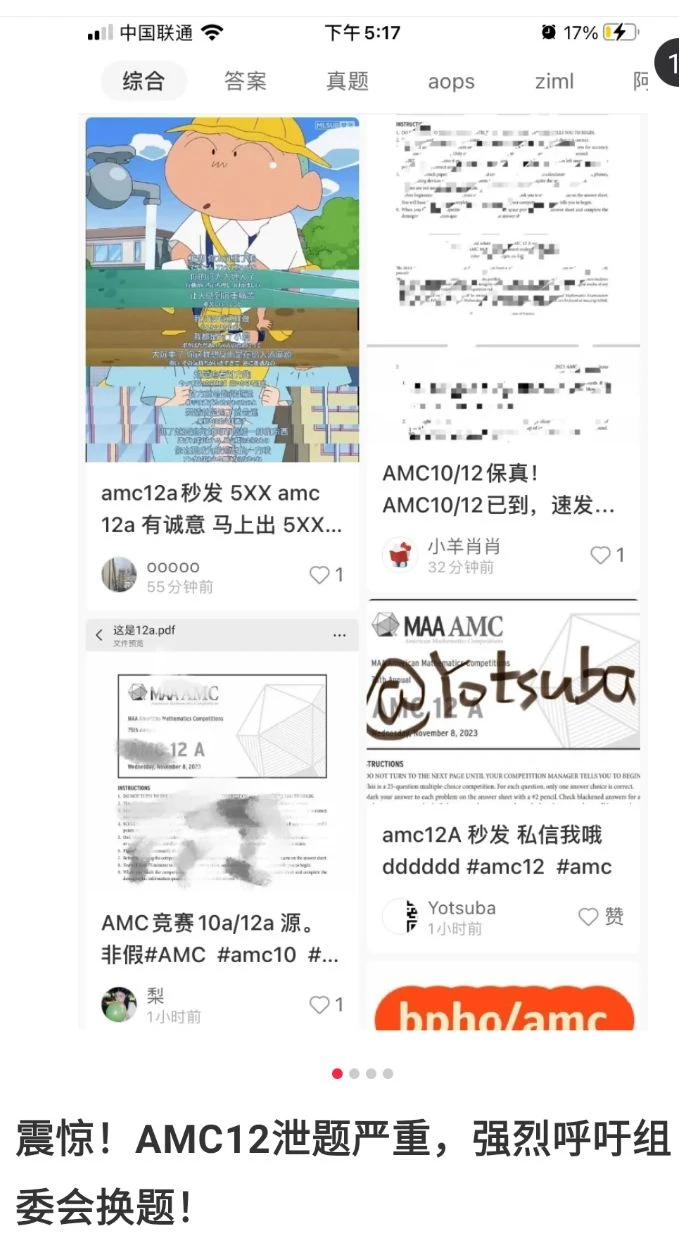Tap the image page indicator dots

(362, 1073)
